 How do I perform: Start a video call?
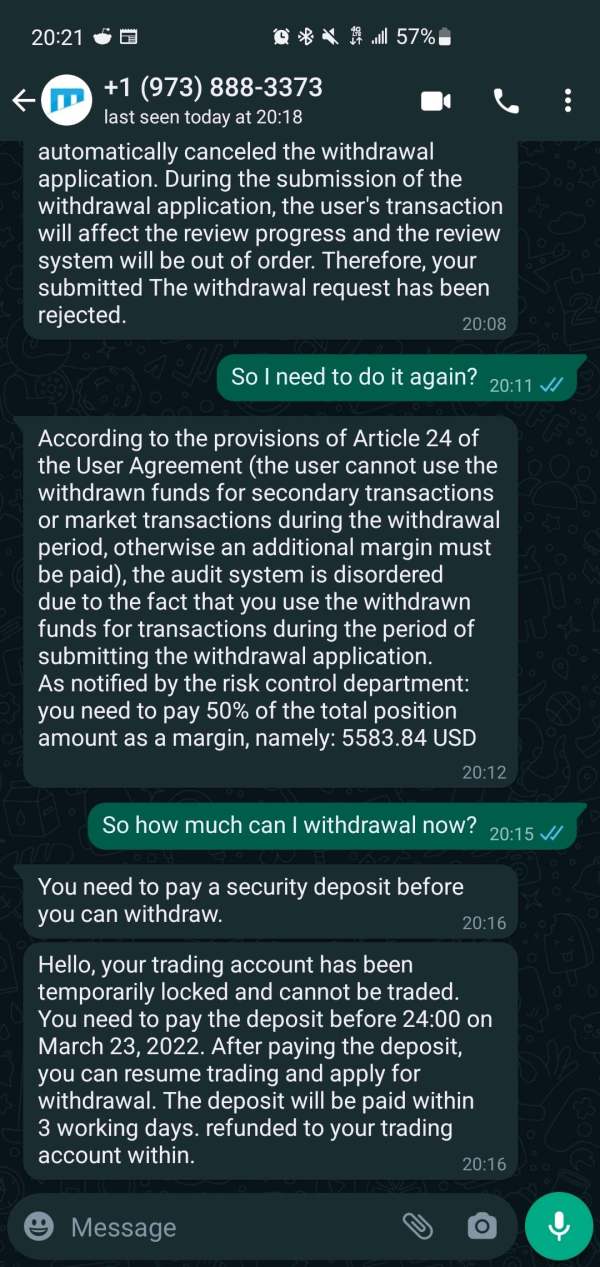(436, 100)
